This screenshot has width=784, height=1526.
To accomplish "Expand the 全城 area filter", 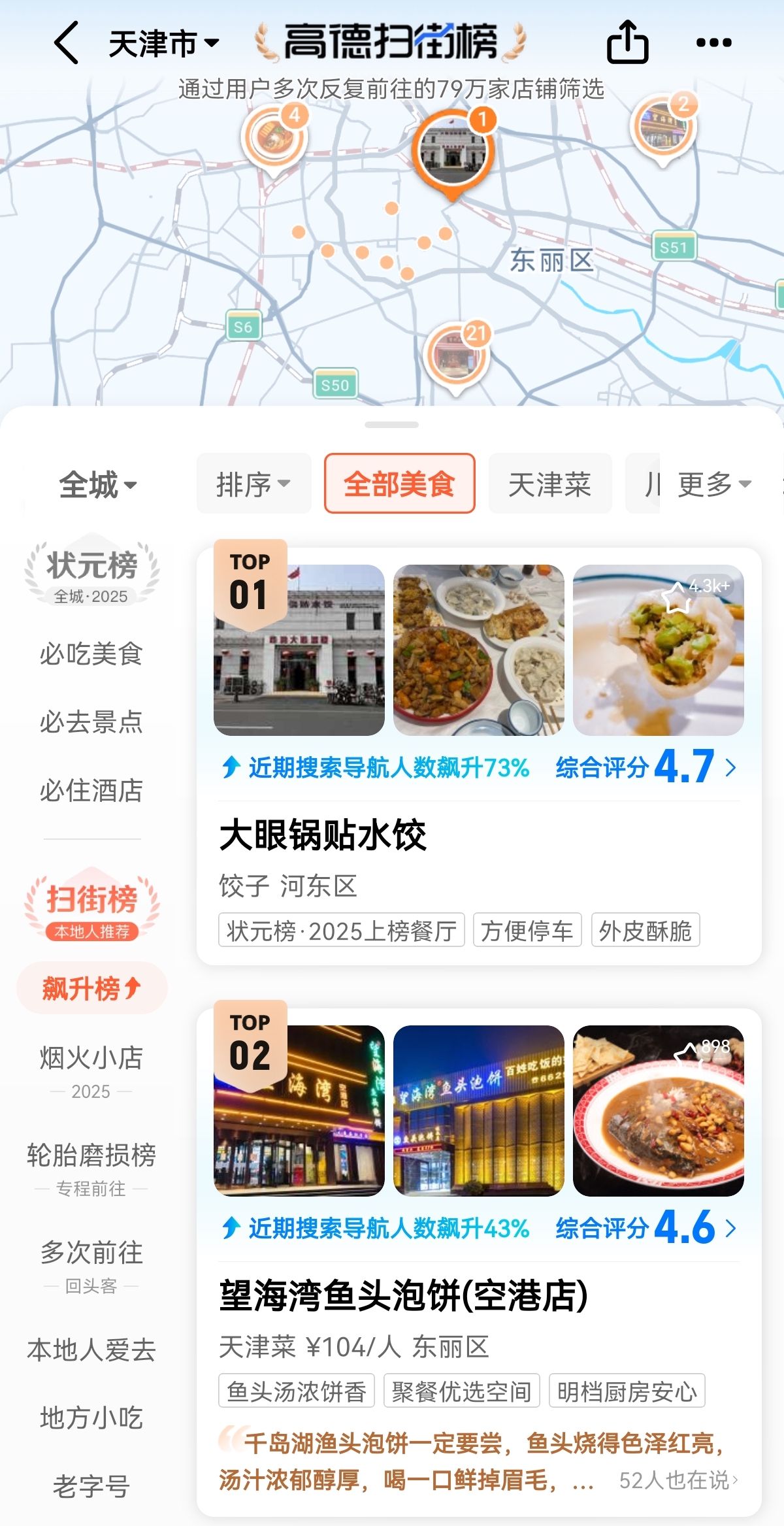I will [98, 485].
